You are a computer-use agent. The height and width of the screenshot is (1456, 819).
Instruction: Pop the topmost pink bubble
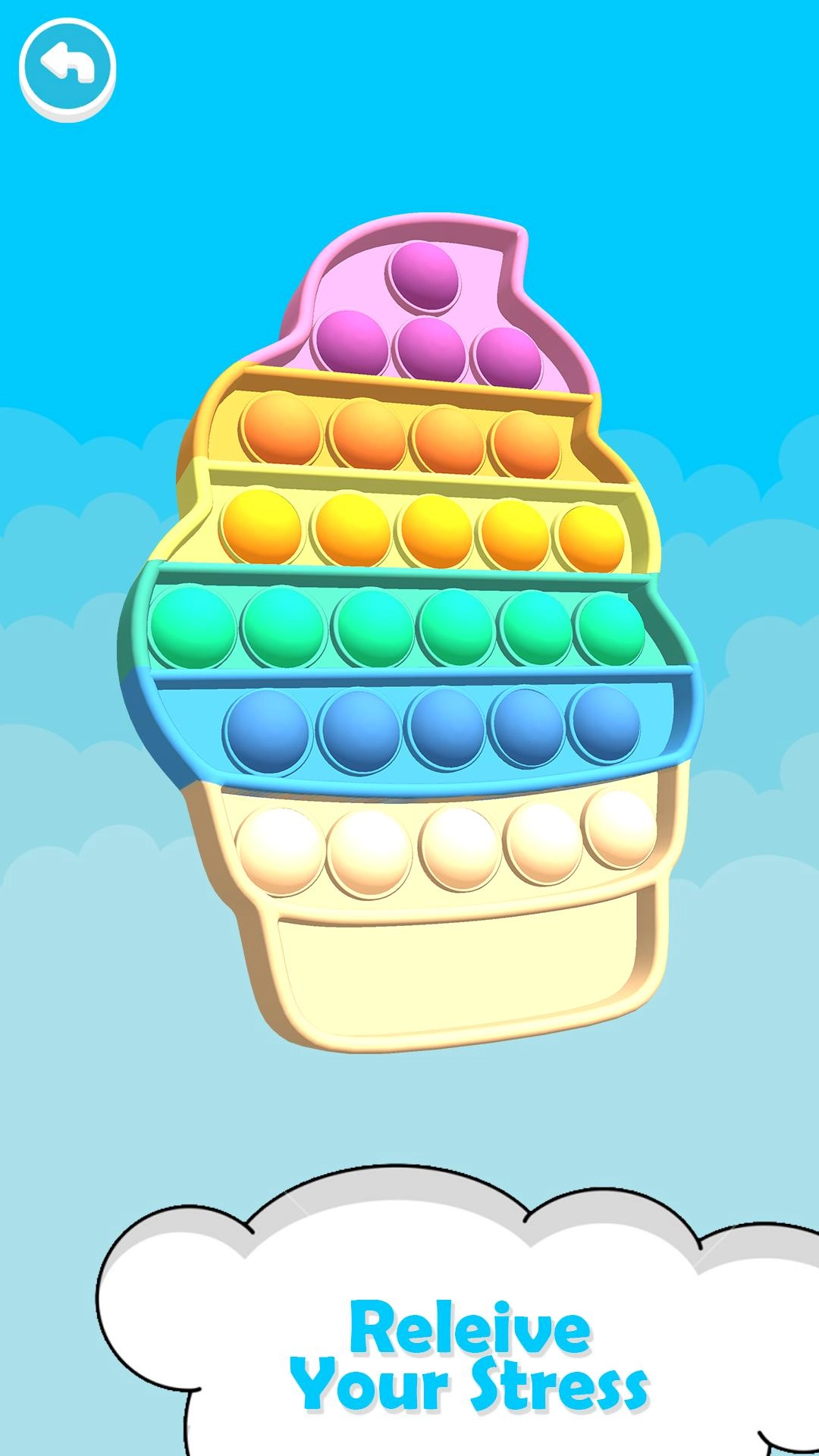point(424,275)
